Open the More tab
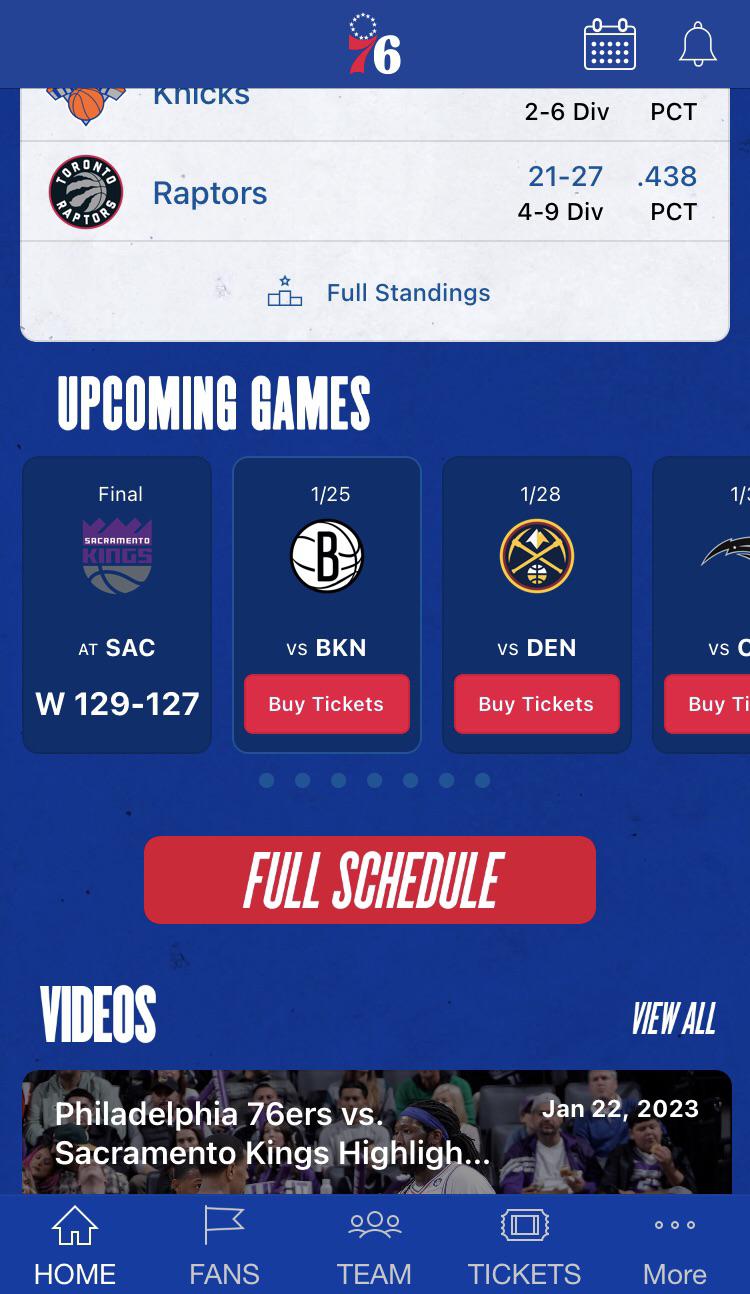The width and height of the screenshot is (750, 1294). coord(674,1246)
